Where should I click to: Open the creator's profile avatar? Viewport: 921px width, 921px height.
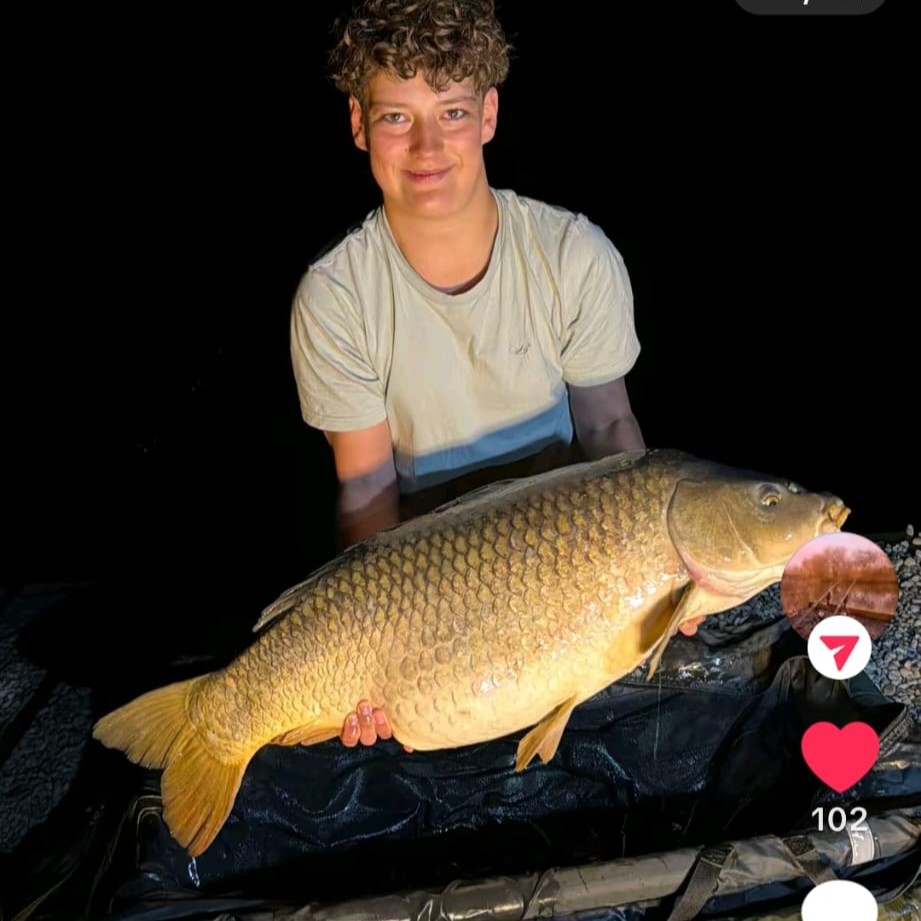(839, 583)
